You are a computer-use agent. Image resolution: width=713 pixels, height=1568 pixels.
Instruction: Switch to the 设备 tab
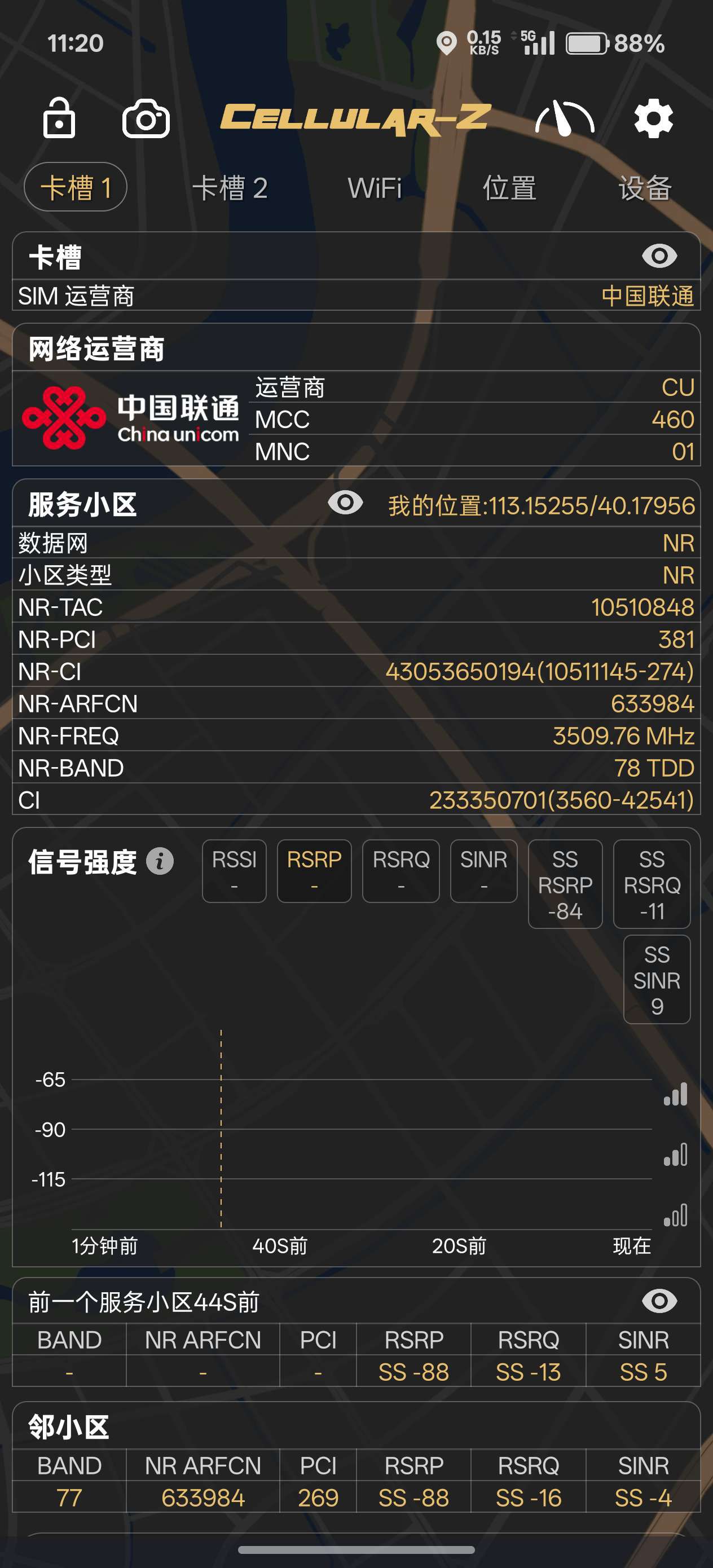click(645, 187)
